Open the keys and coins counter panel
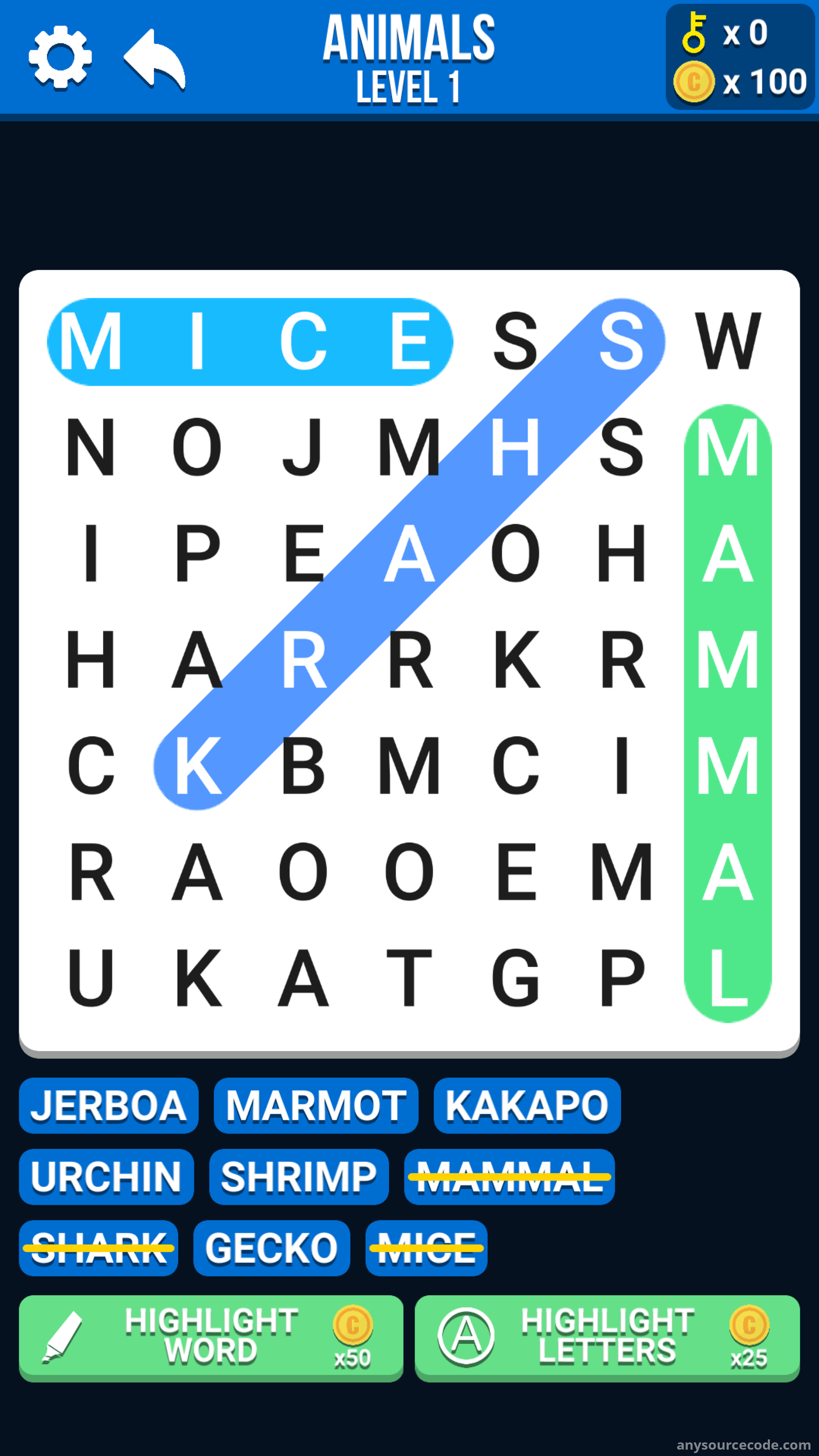819x1456 pixels. [740, 56]
